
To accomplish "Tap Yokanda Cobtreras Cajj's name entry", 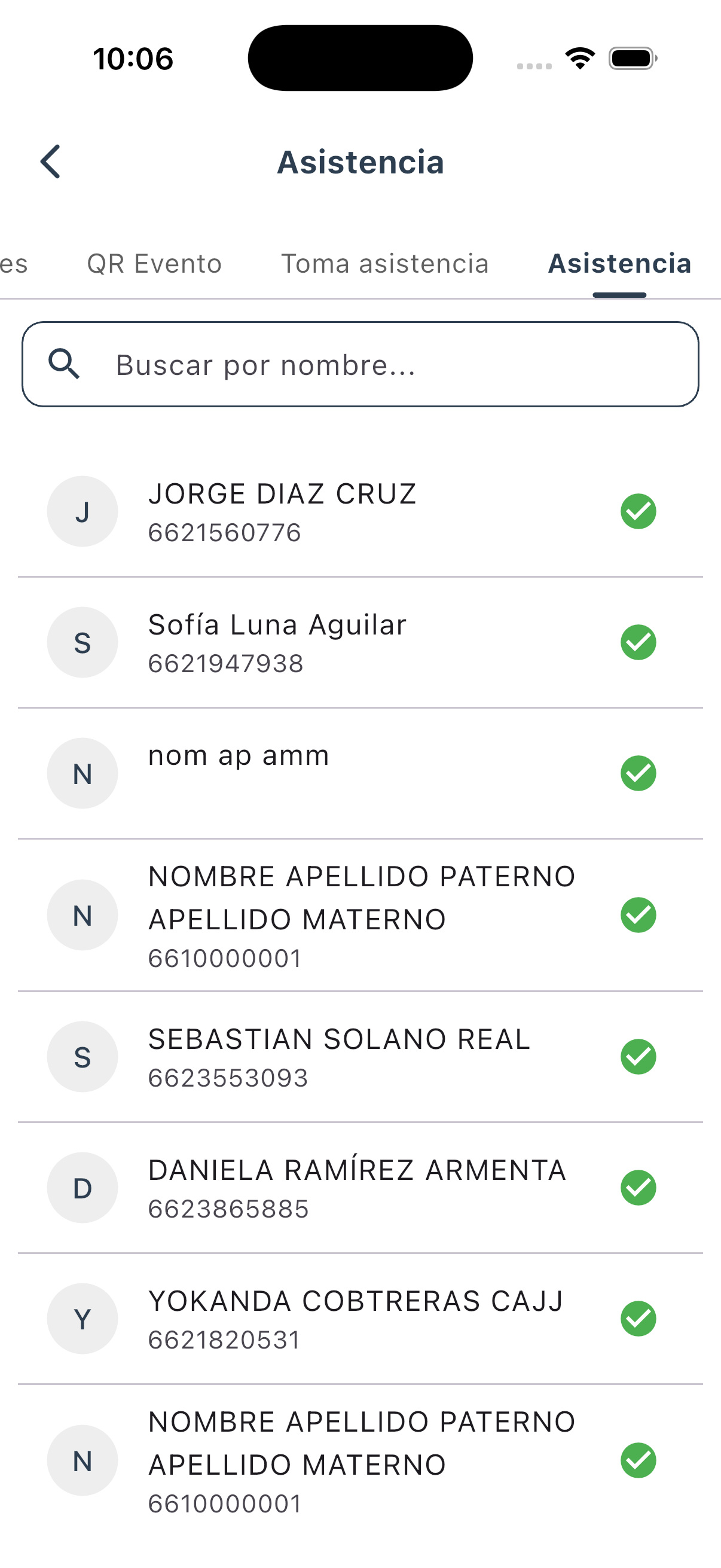I will pos(356,1300).
